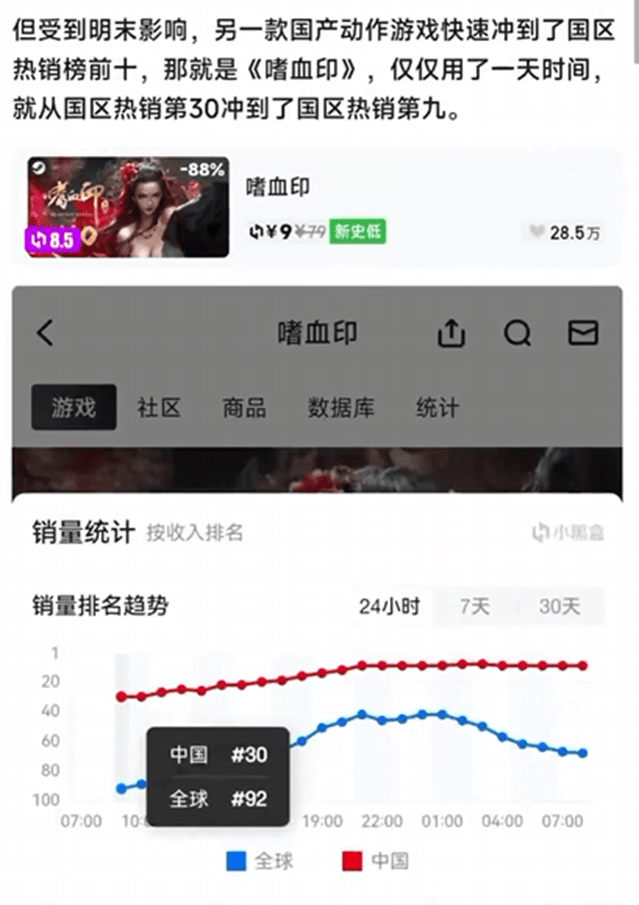Open the 嗜血印 game card
Screen dimensions: 639x905
tap(317, 207)
